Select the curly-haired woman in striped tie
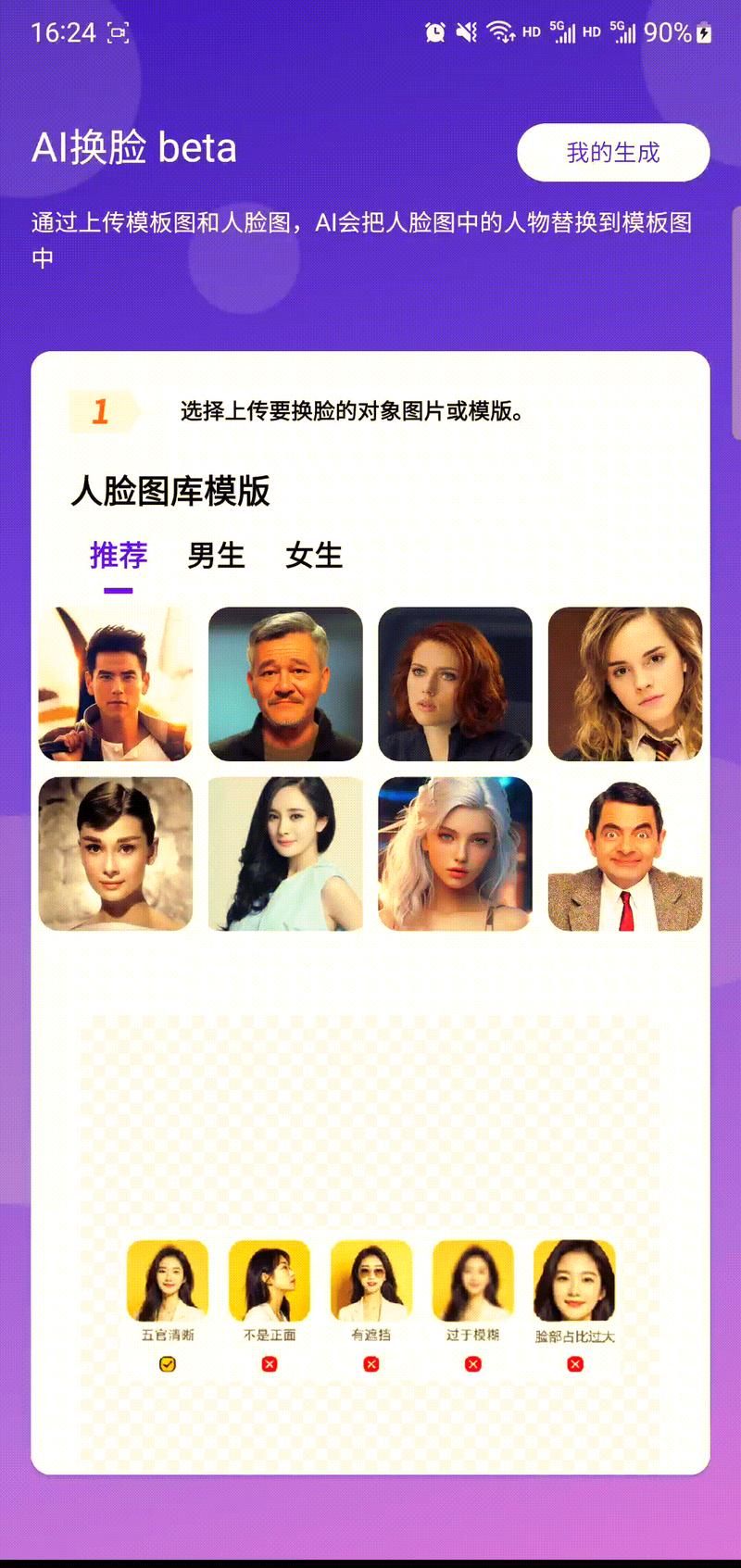 pyautogui.click(x=625, y=684)
